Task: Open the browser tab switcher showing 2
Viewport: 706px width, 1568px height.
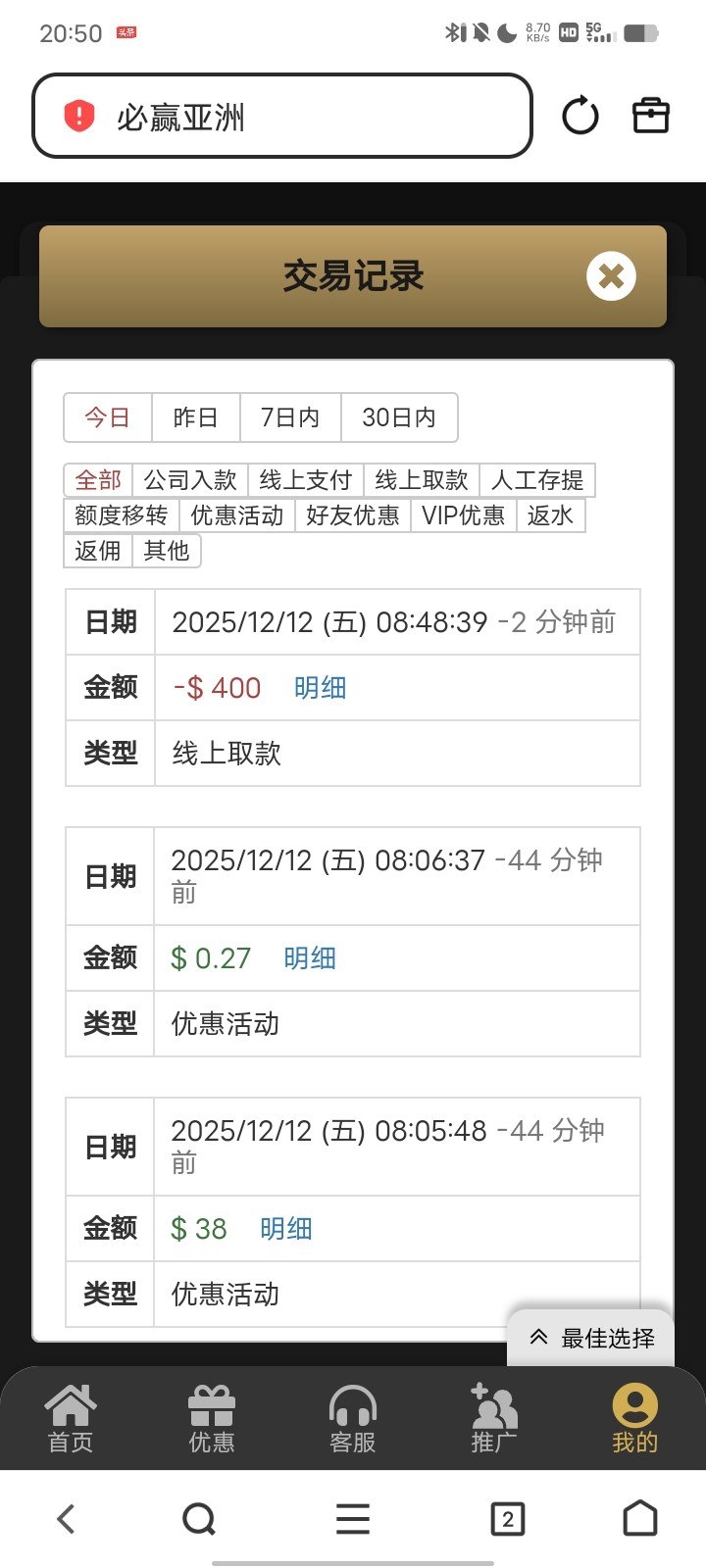Action: (507, 1518)
